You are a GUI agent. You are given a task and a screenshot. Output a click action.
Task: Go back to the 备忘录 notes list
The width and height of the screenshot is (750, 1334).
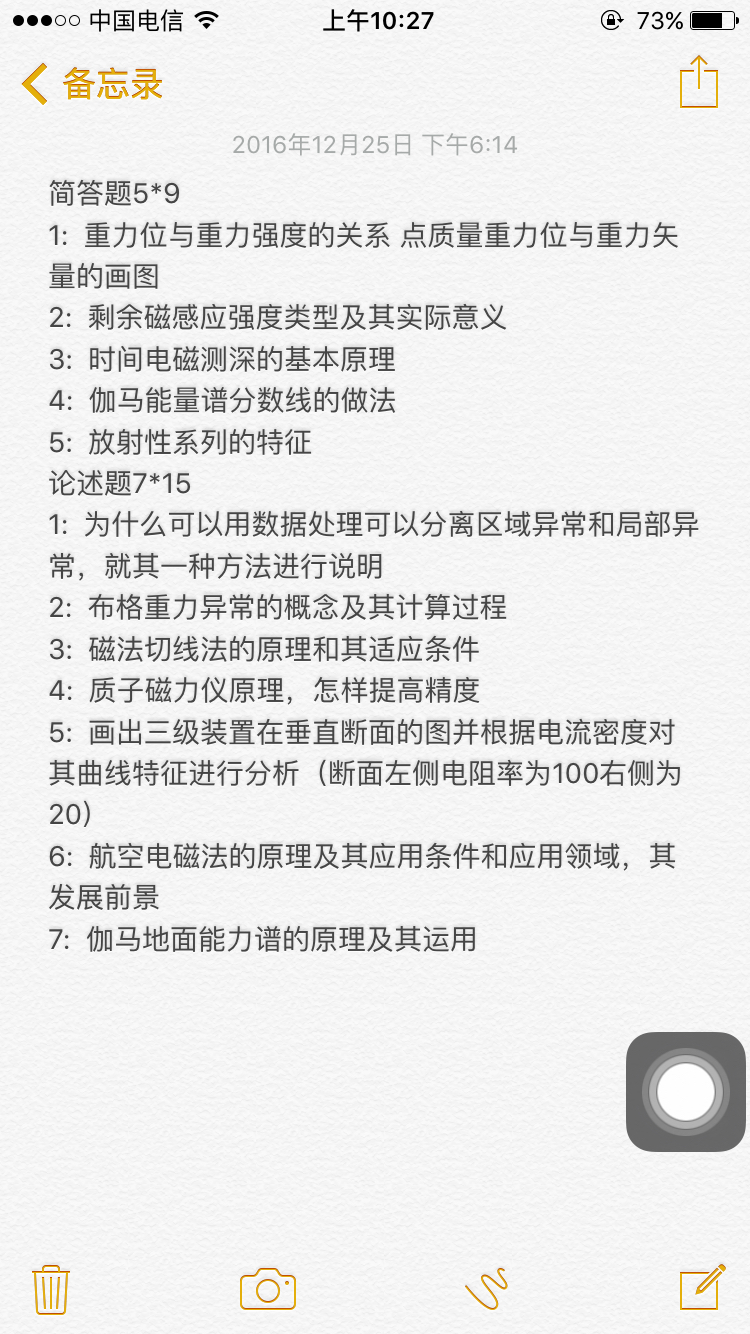click(92, 84)
